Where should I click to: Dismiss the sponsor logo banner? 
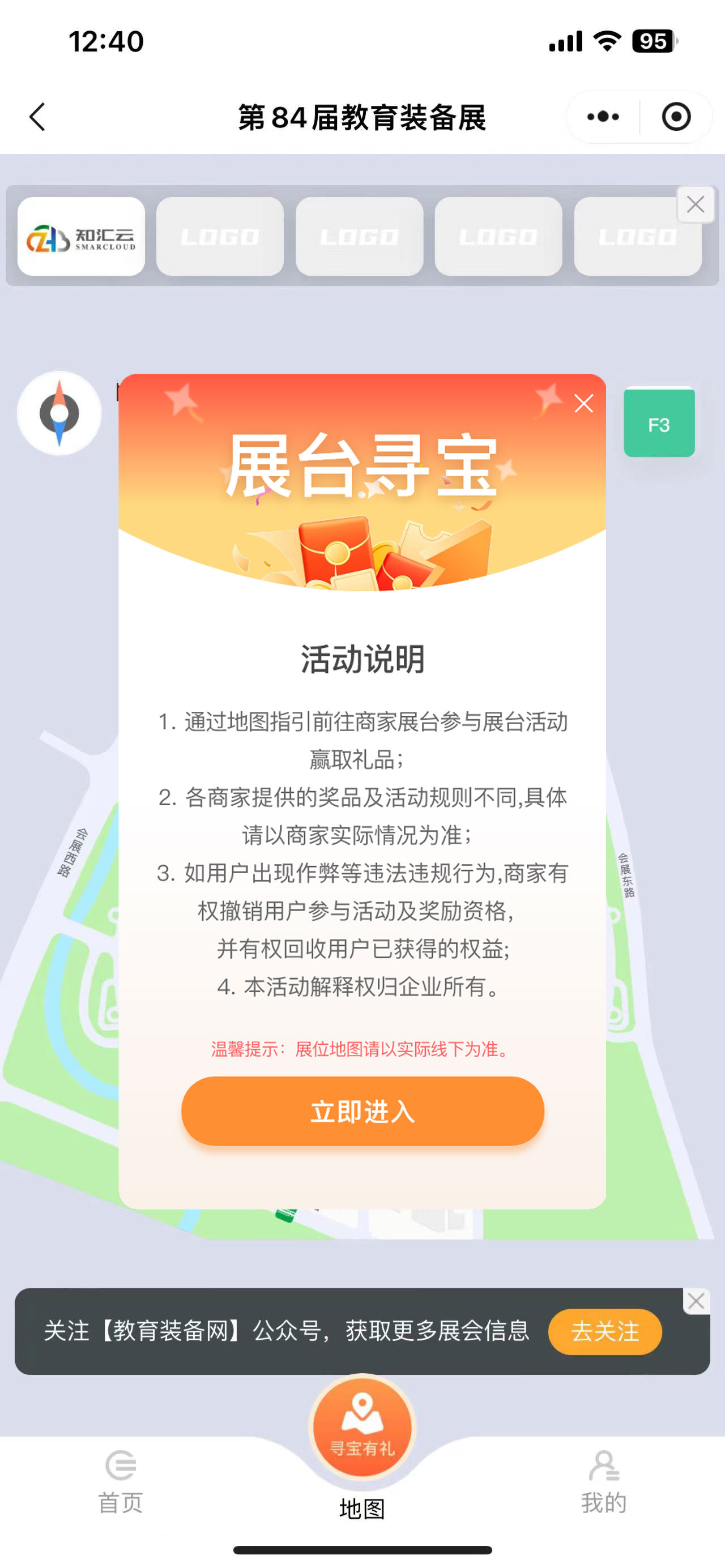(x=695, y=204)
